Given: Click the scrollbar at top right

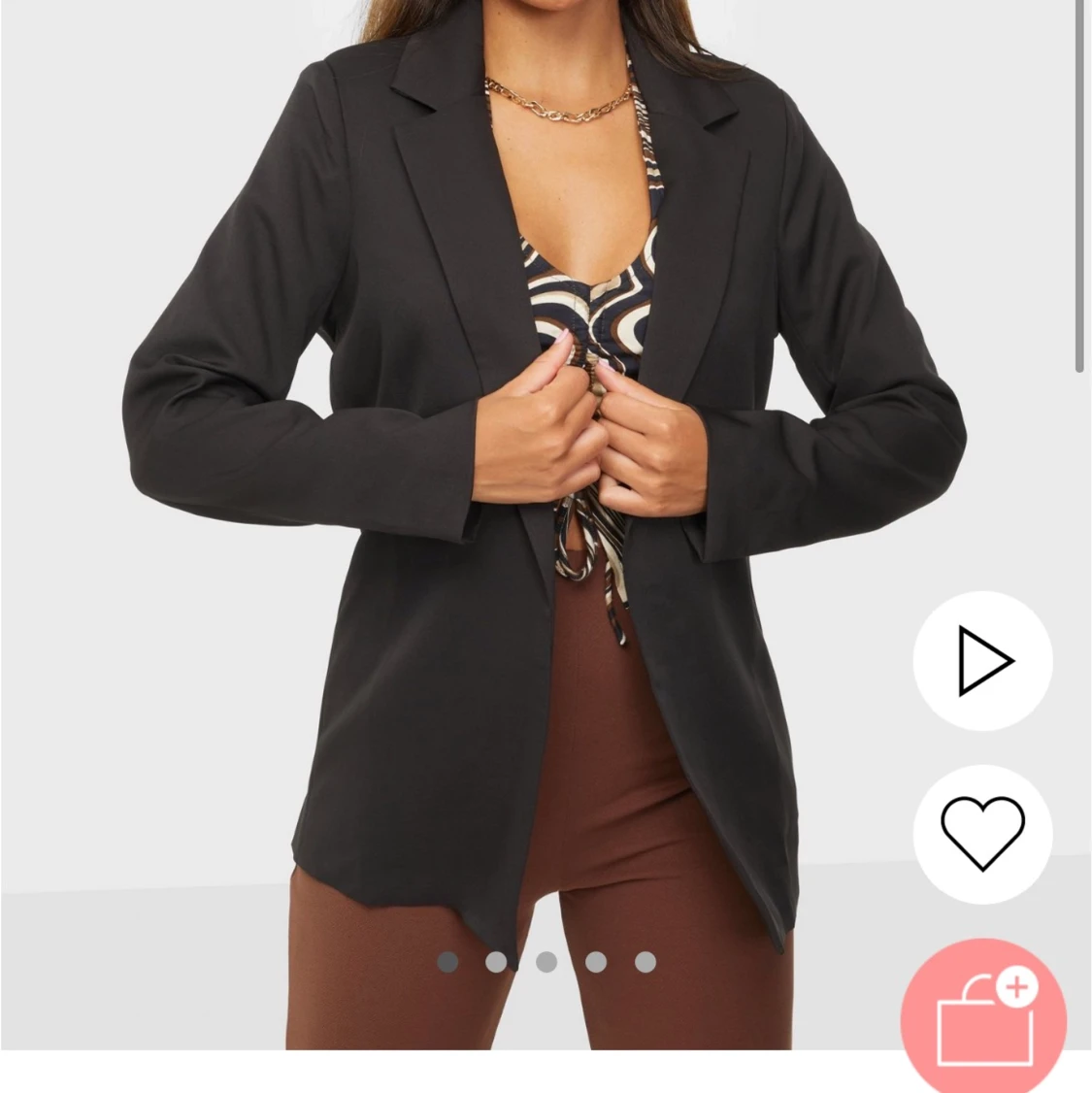Looking at the screenshot, I should 1077,184.
